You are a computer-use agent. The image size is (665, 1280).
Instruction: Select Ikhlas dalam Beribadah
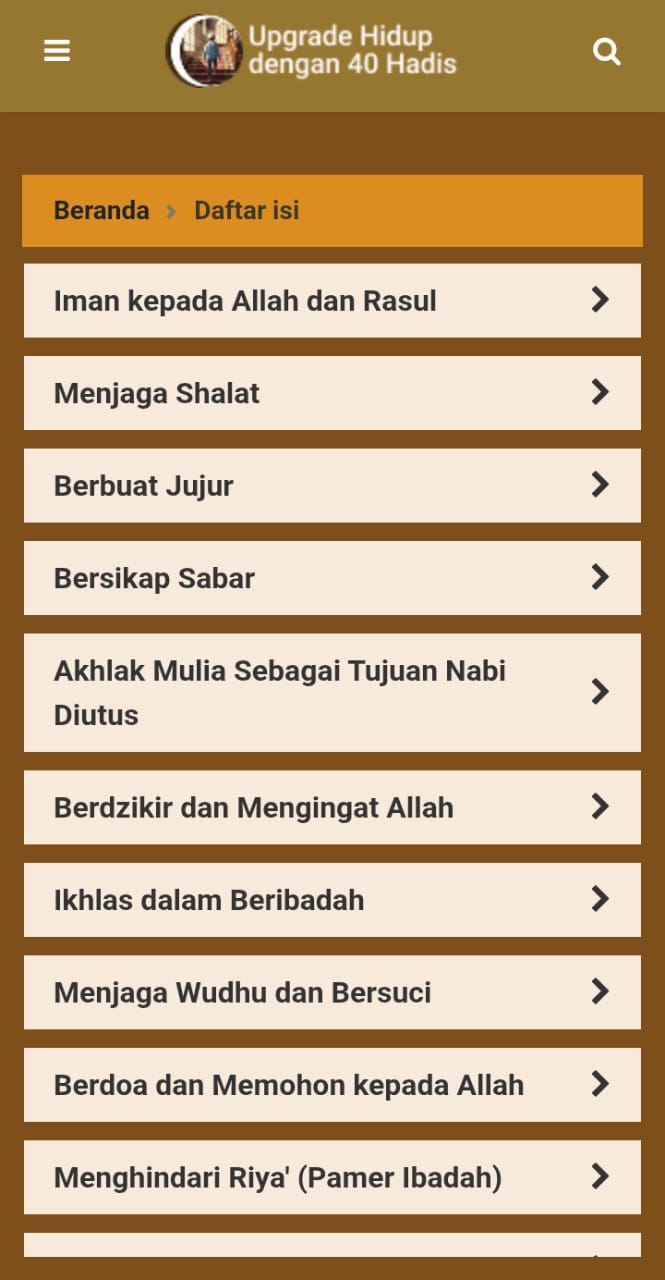[x=332, y=900]
